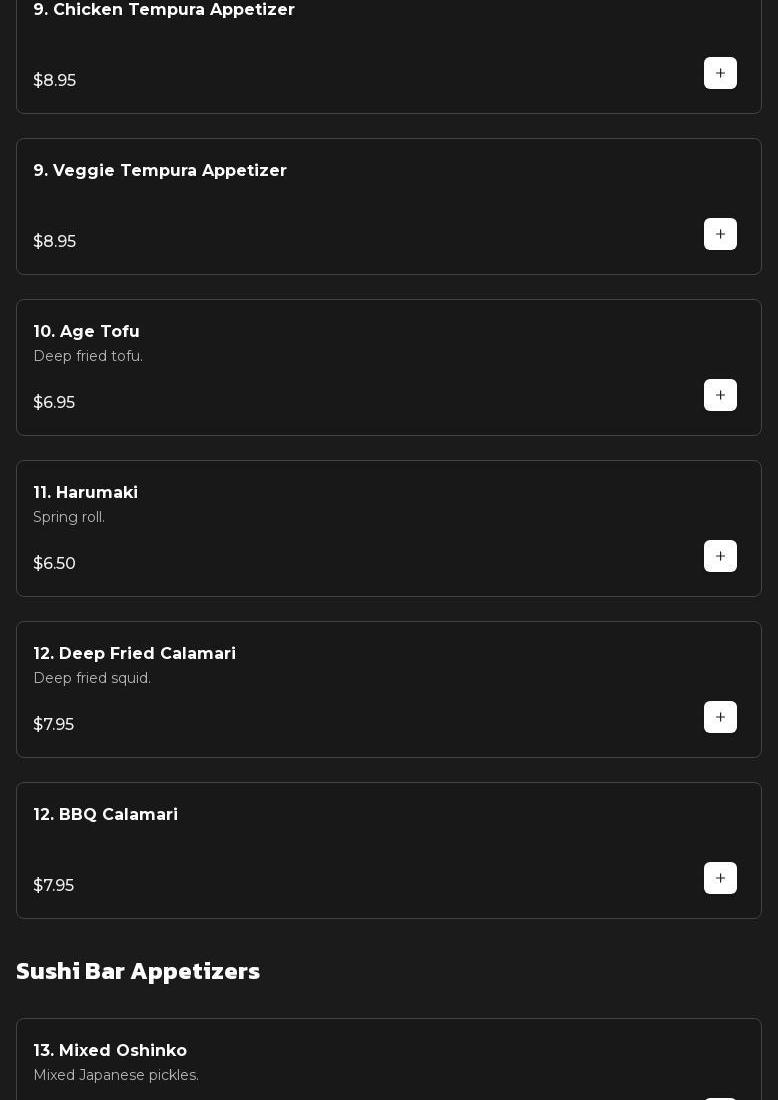Add Deep Fried Calamari to order
Image resolution: width=778 pixels, height=1100 pixels.
click(x=720, y=717)
